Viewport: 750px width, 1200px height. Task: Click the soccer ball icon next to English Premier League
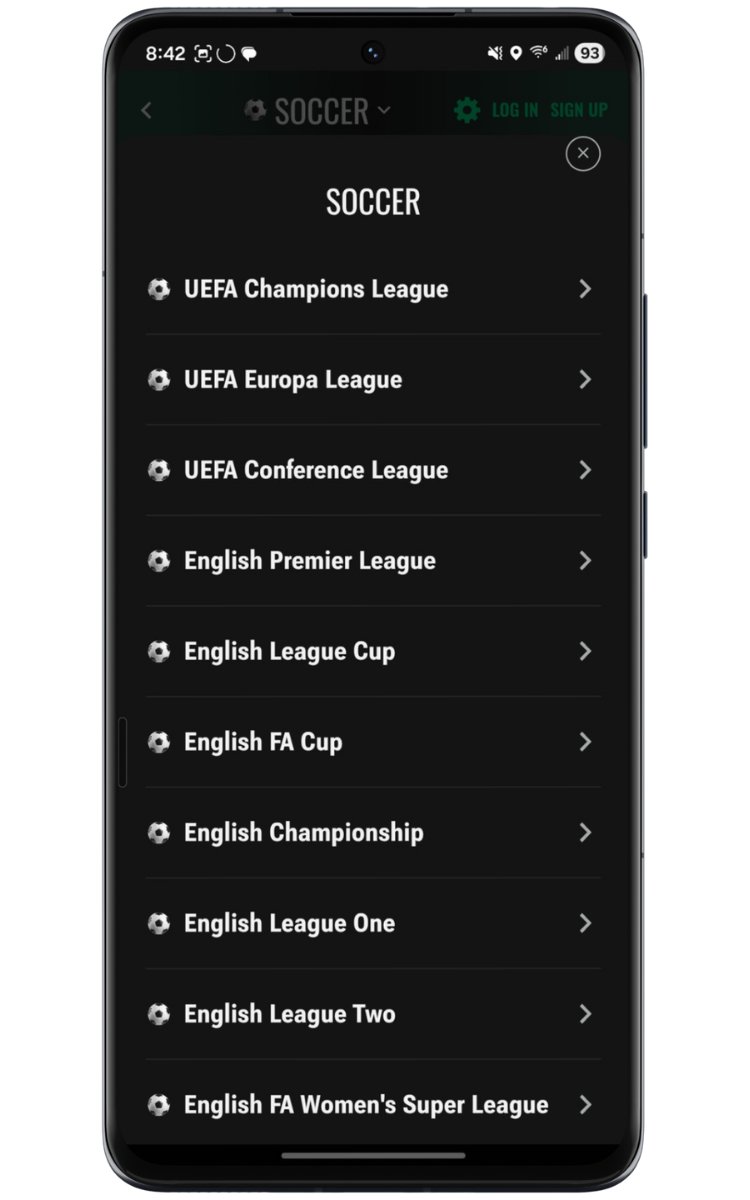158,561
